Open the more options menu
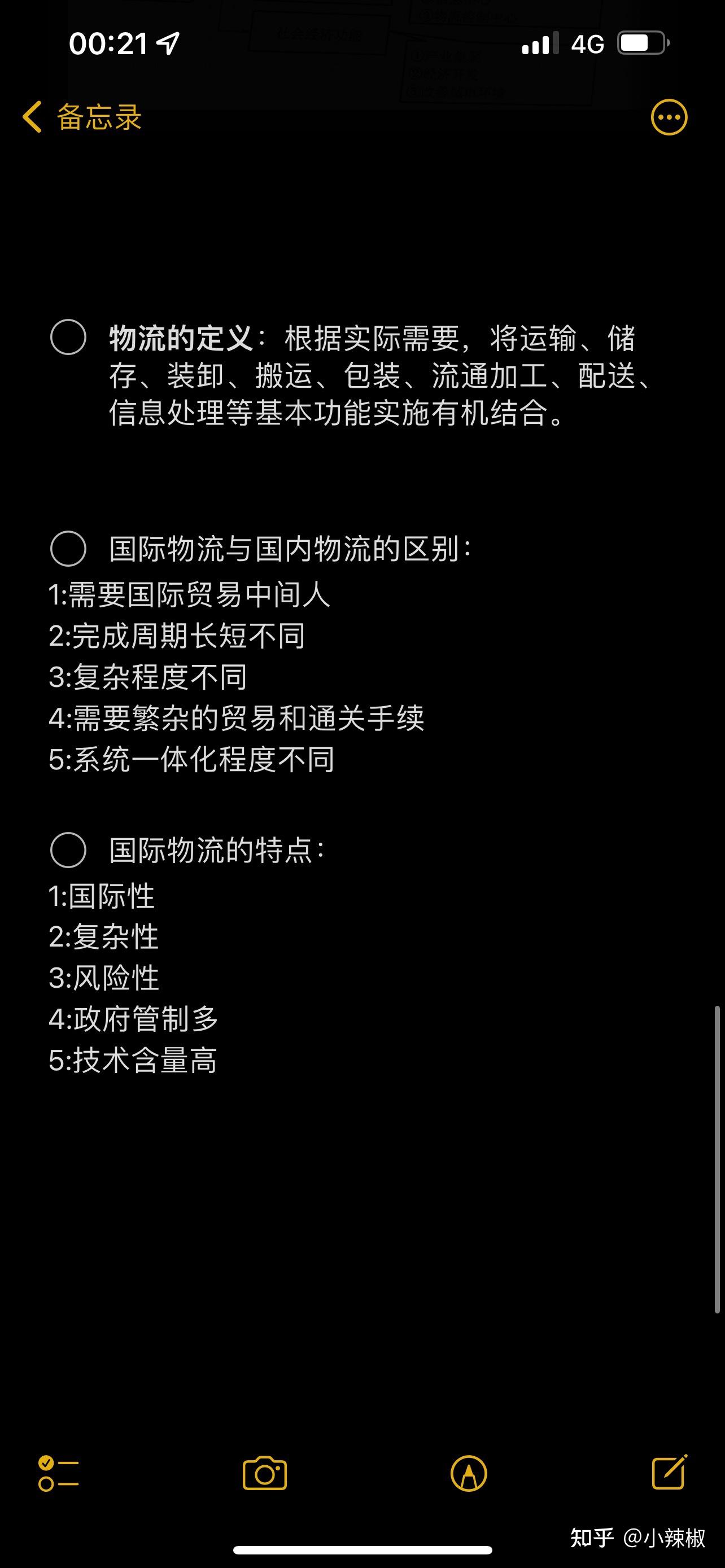This screenshot has width=725, height=1568. (669, 117)
